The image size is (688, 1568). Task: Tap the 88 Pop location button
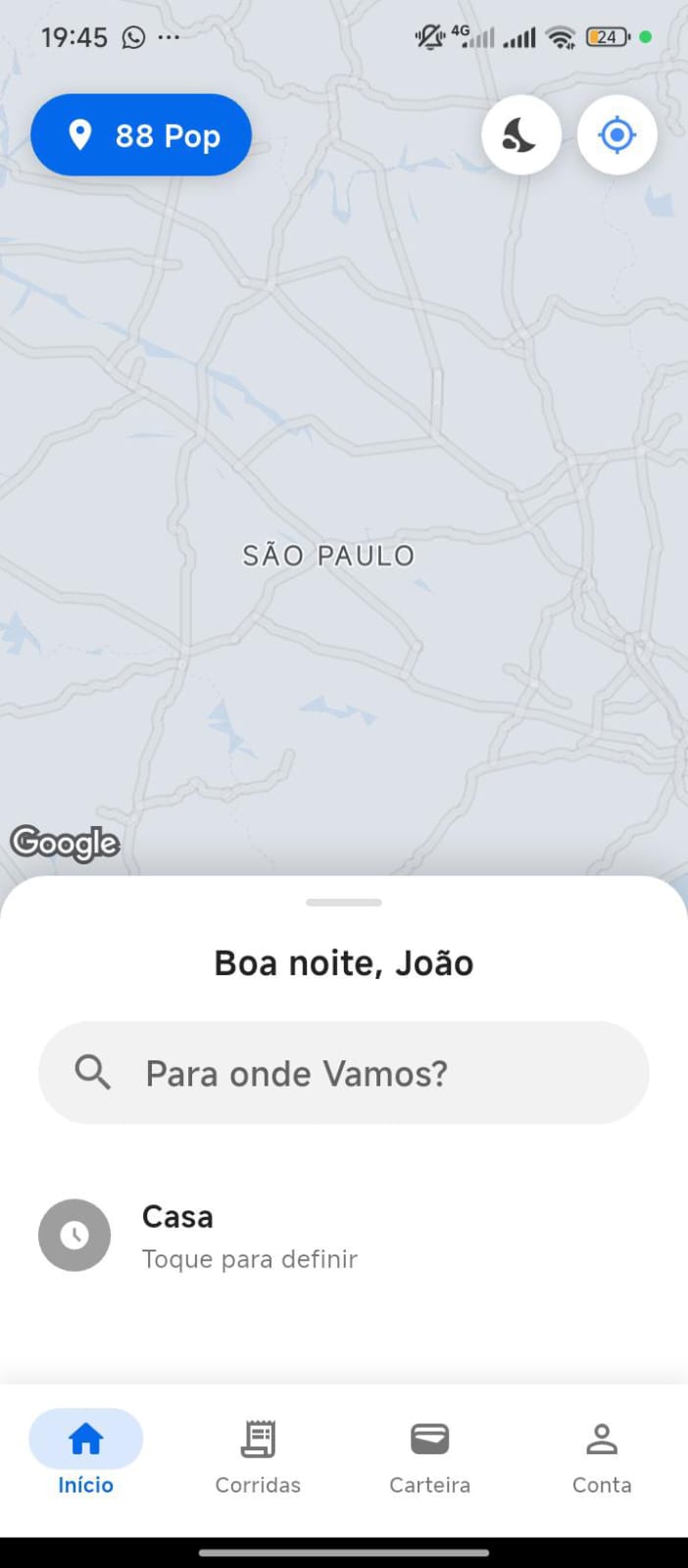pyautogui.click(x=141, y=135)
